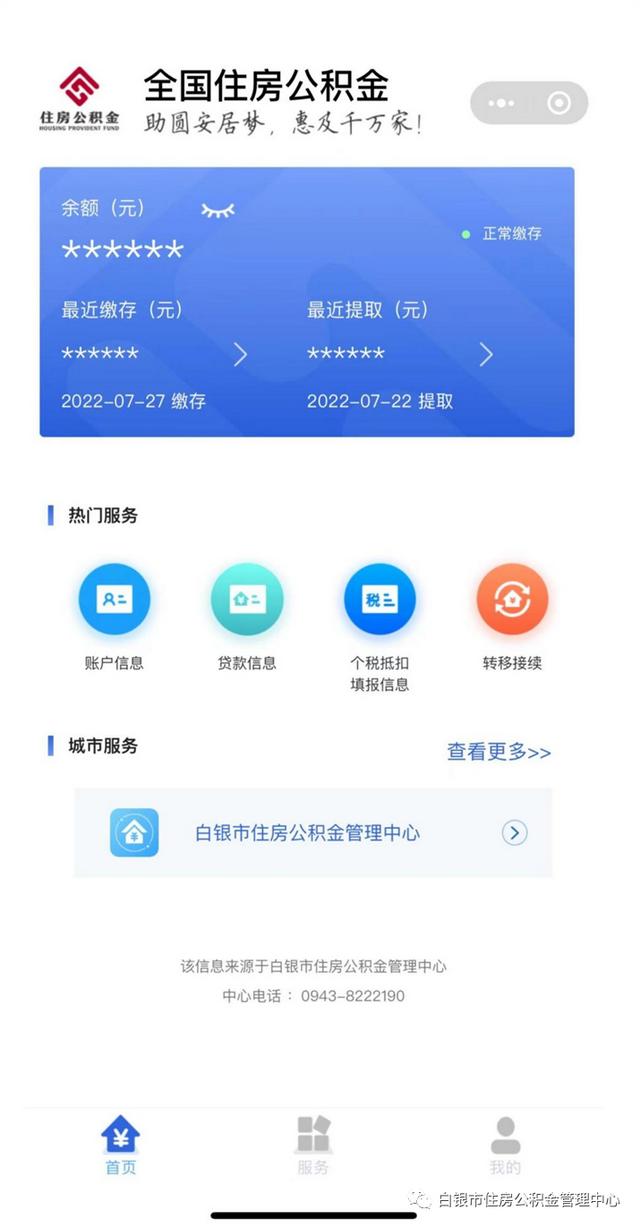The width and height of the screenshot is (640, 1227).
Task: Open the 最近提取 withdrawal details arrow
Action: [486, 354]
